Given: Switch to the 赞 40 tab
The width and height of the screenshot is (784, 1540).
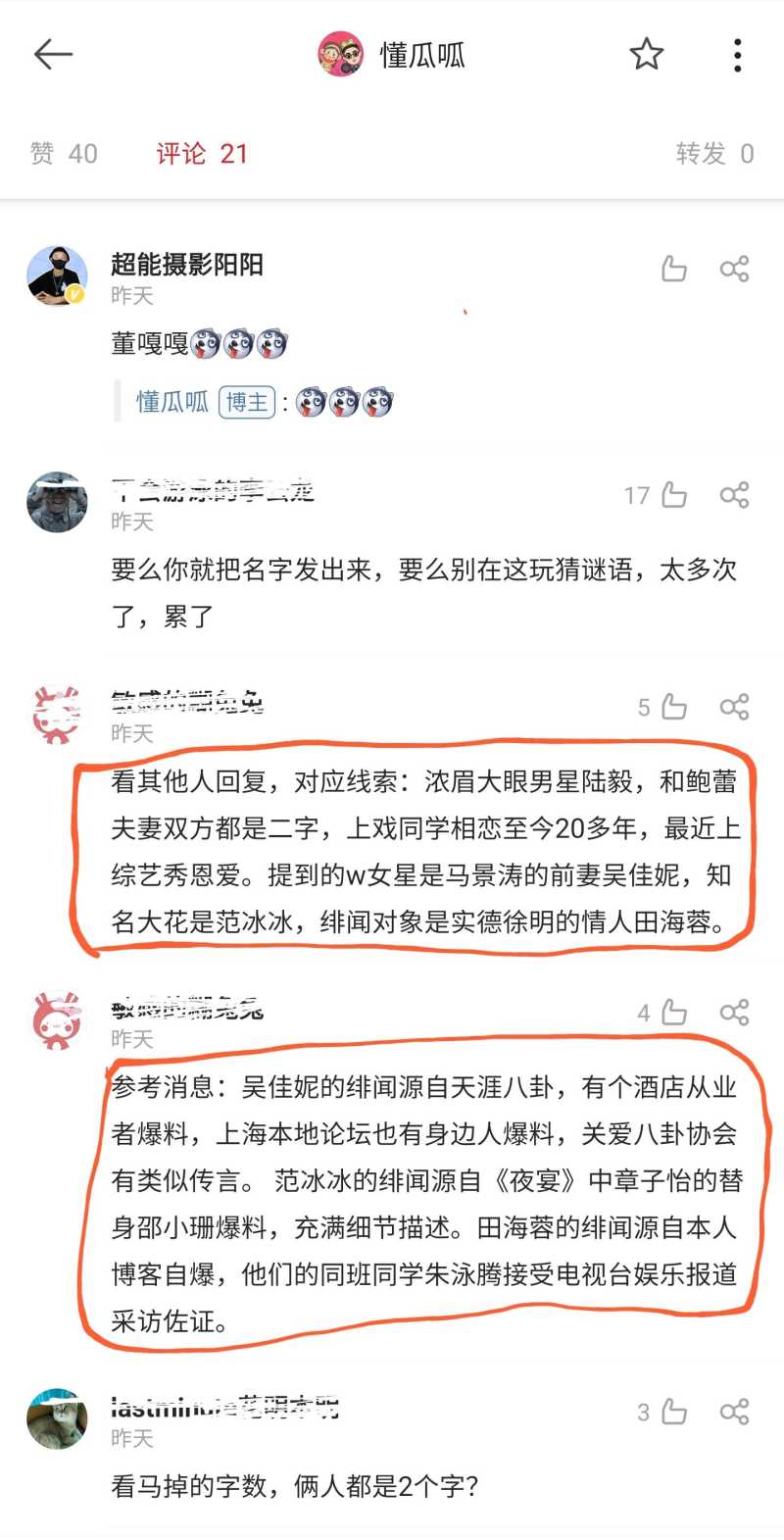Looking at the screenshot, I should pos(65,154).
